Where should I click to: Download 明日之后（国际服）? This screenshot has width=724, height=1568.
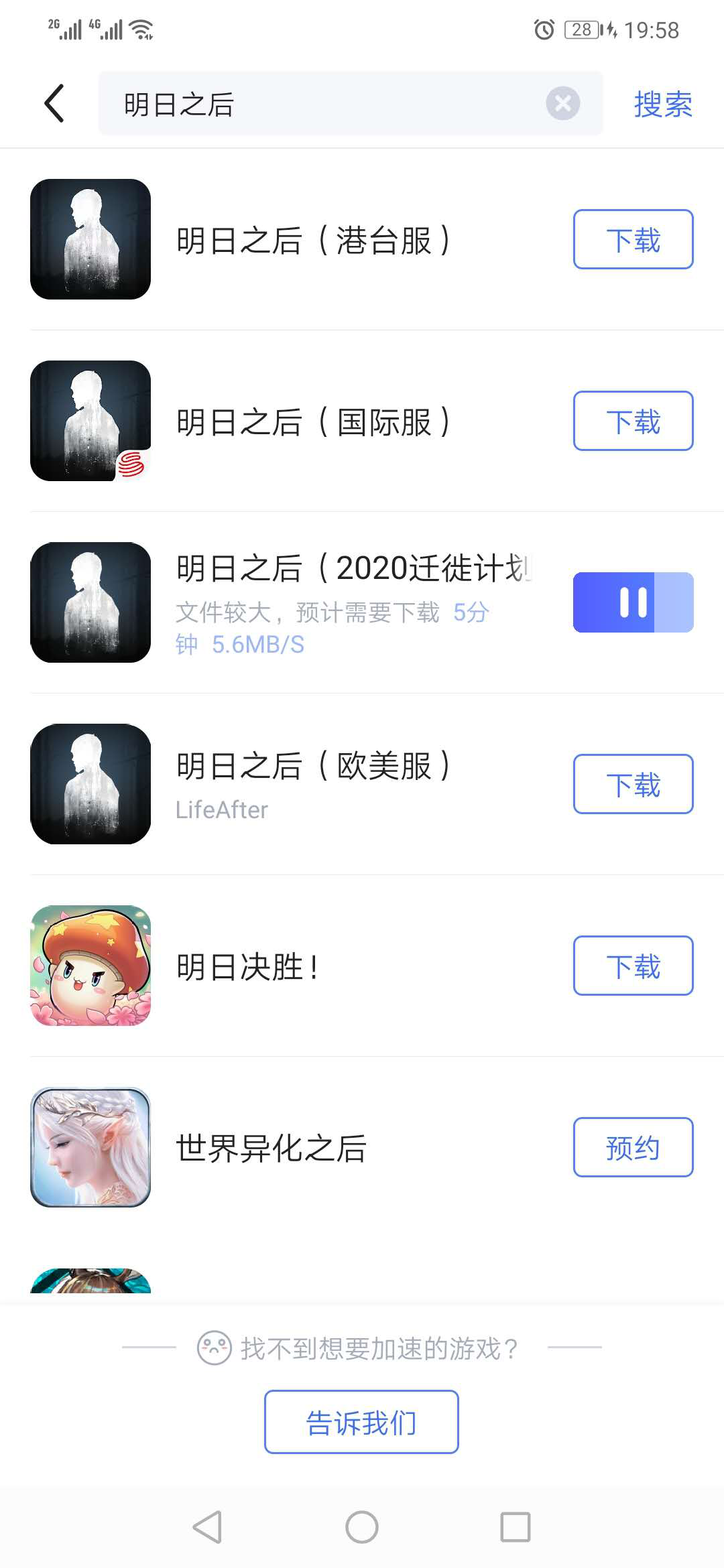click(633, 421)
